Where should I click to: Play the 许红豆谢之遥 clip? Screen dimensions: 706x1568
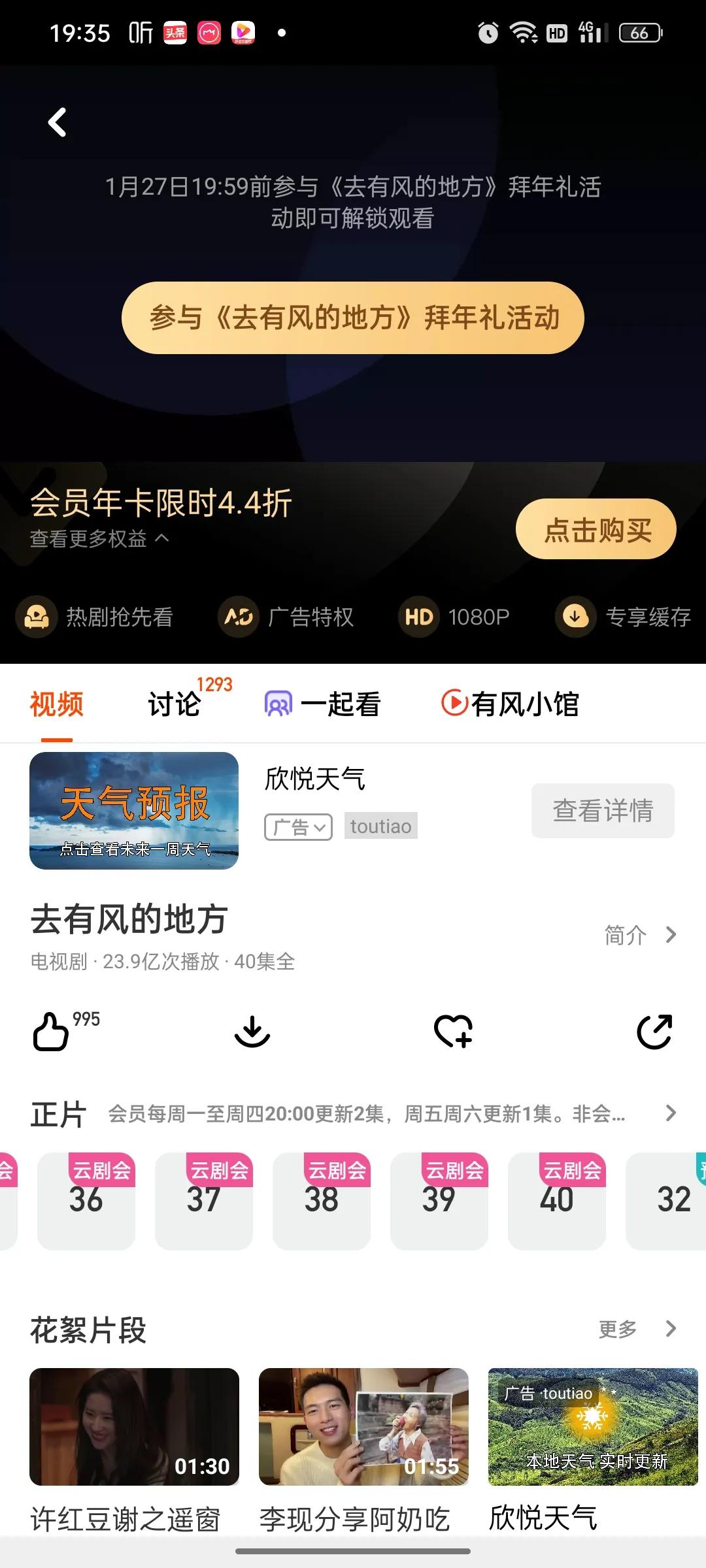click(134, 1427)
